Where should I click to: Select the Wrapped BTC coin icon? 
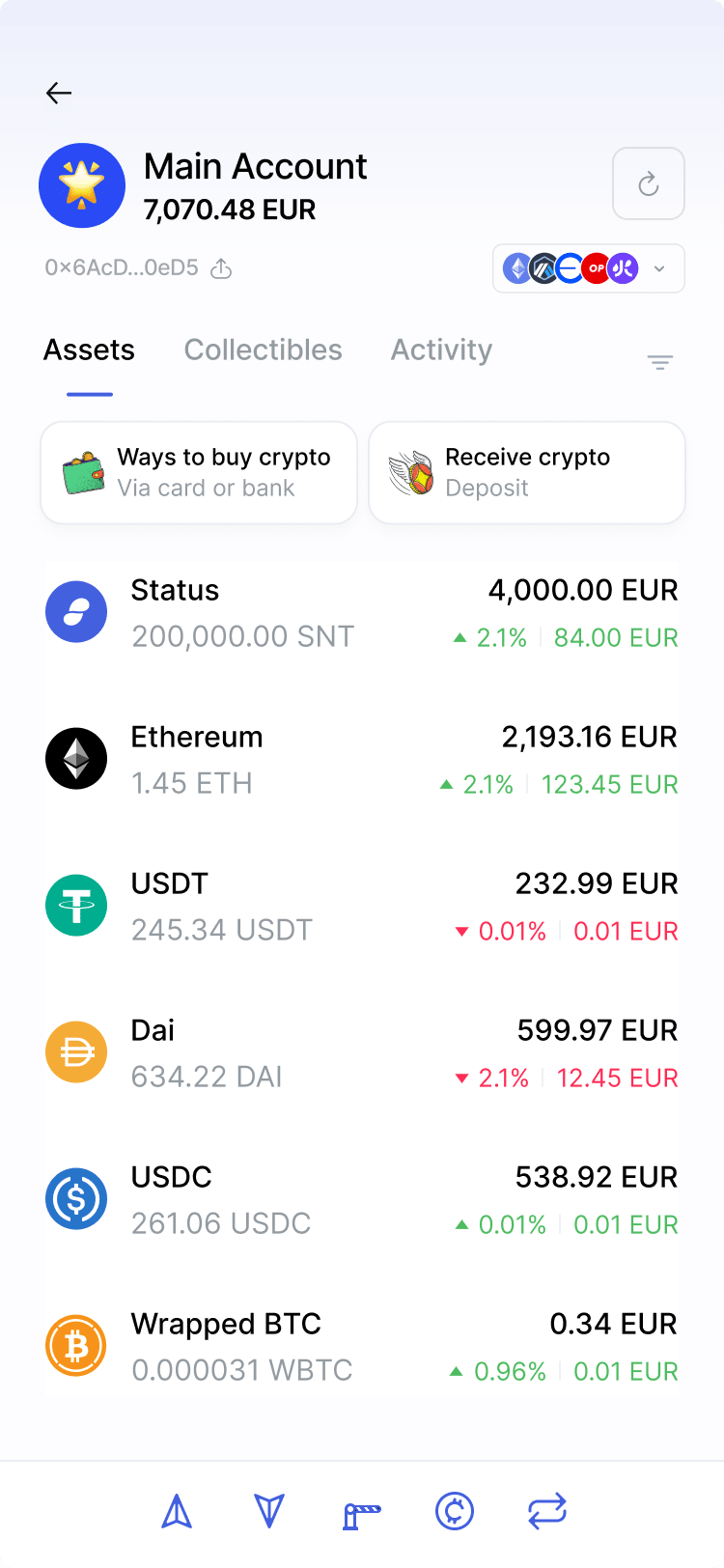pos(75,1345)
